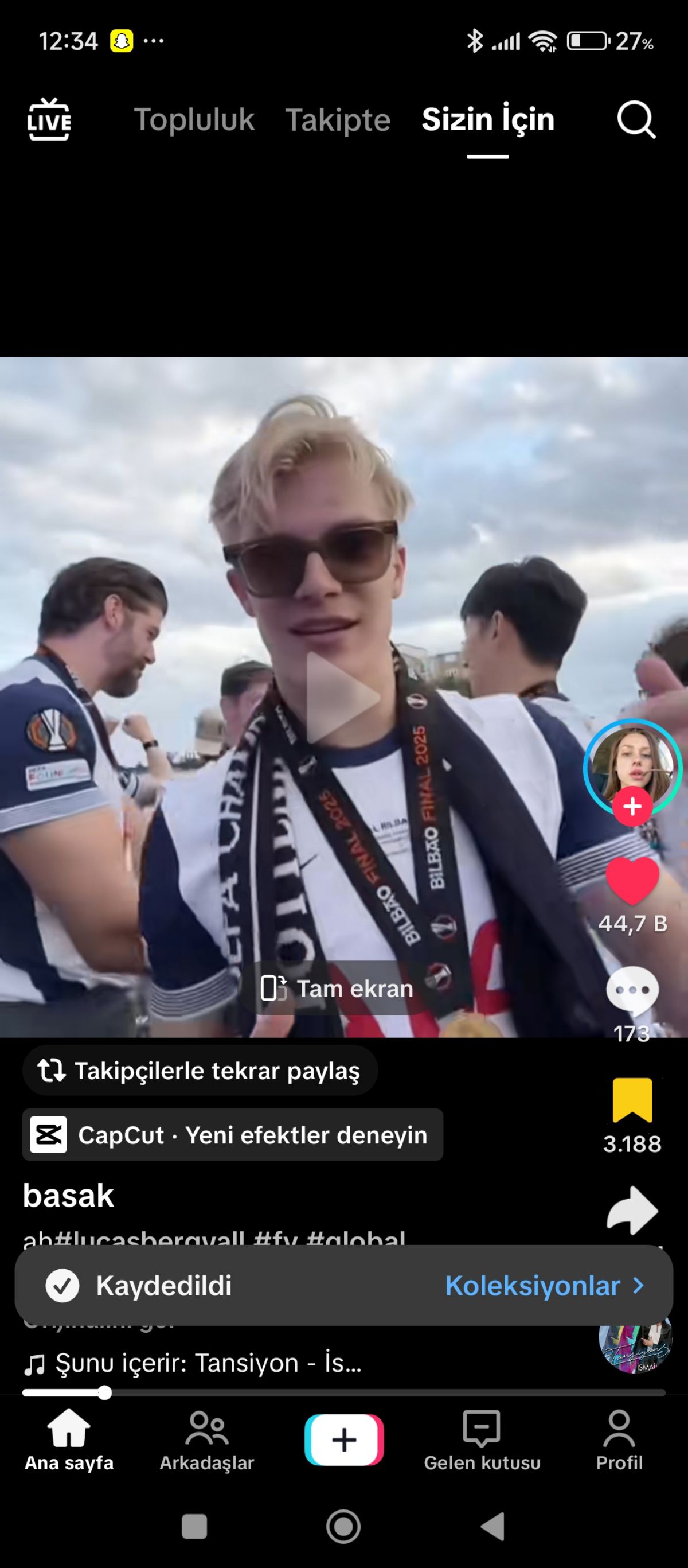This screenshot has height=1568, width=688.
Task: Open the LIVE icon
Action: [49, 119]
